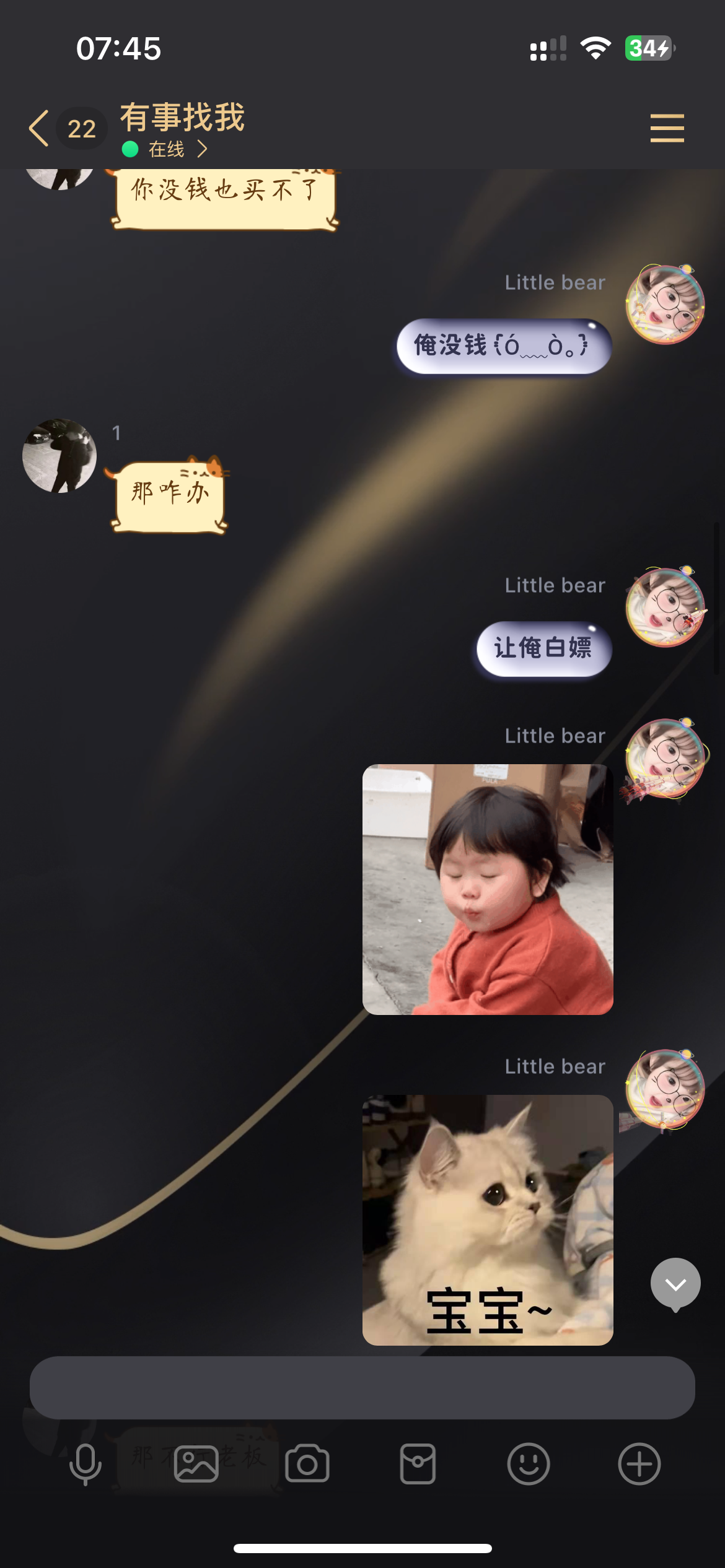View the toddler in red sweater image
This screenshot has height=1568, width=725.
click(488, 889)
